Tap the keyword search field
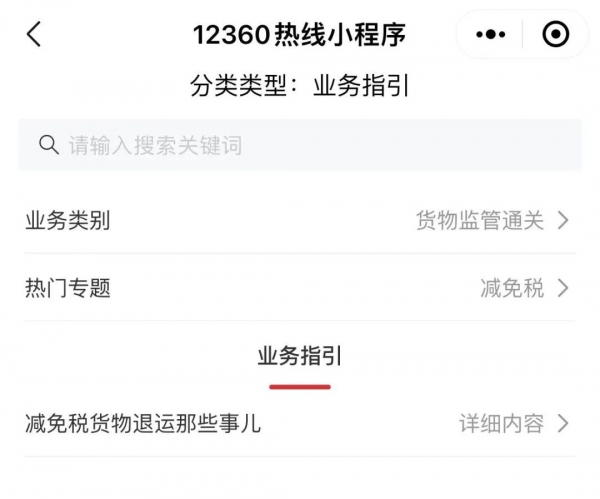600x499 pixels. 300,146
